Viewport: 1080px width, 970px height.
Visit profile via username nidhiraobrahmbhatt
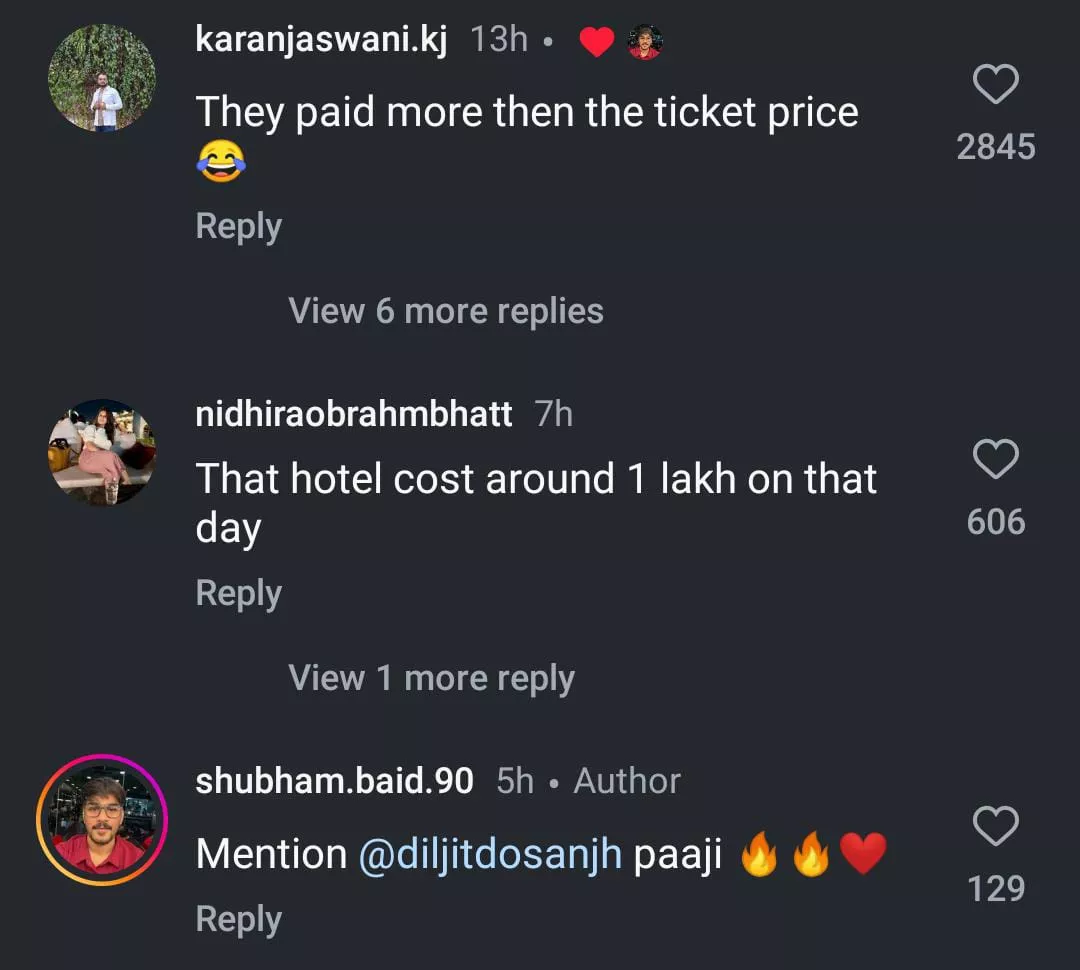point(354,413)
